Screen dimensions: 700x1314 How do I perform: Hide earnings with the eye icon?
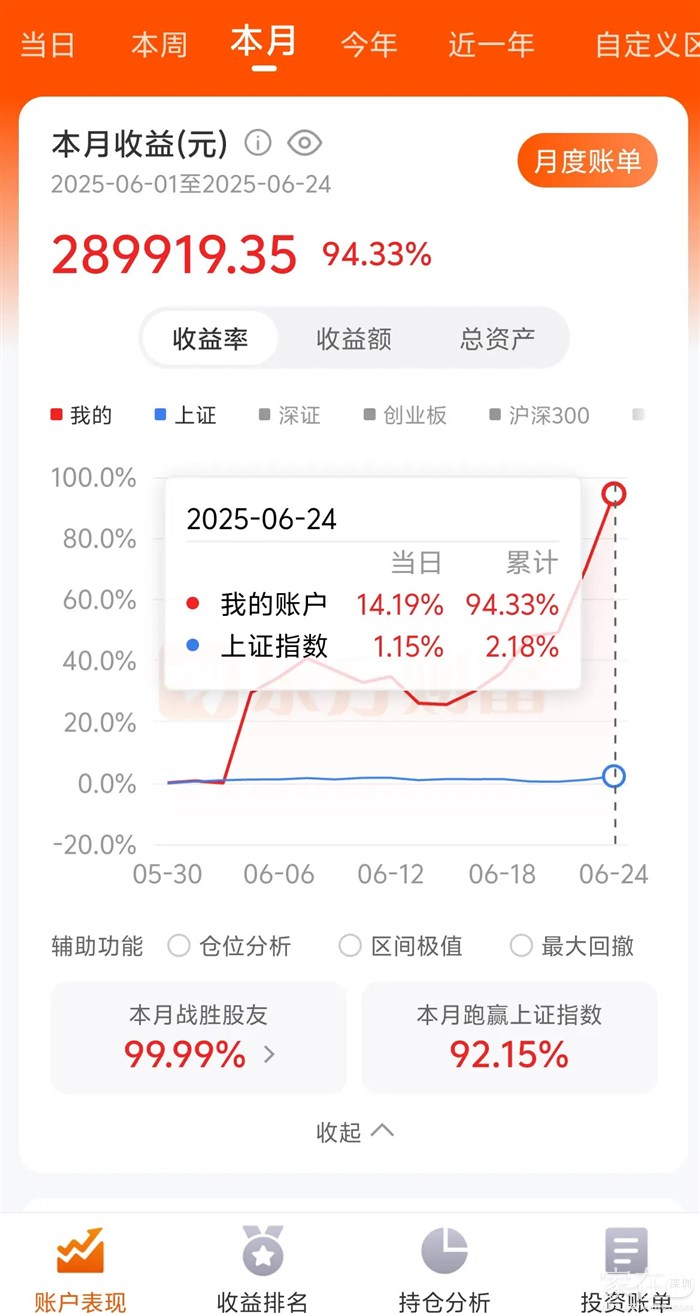(304, 144)
